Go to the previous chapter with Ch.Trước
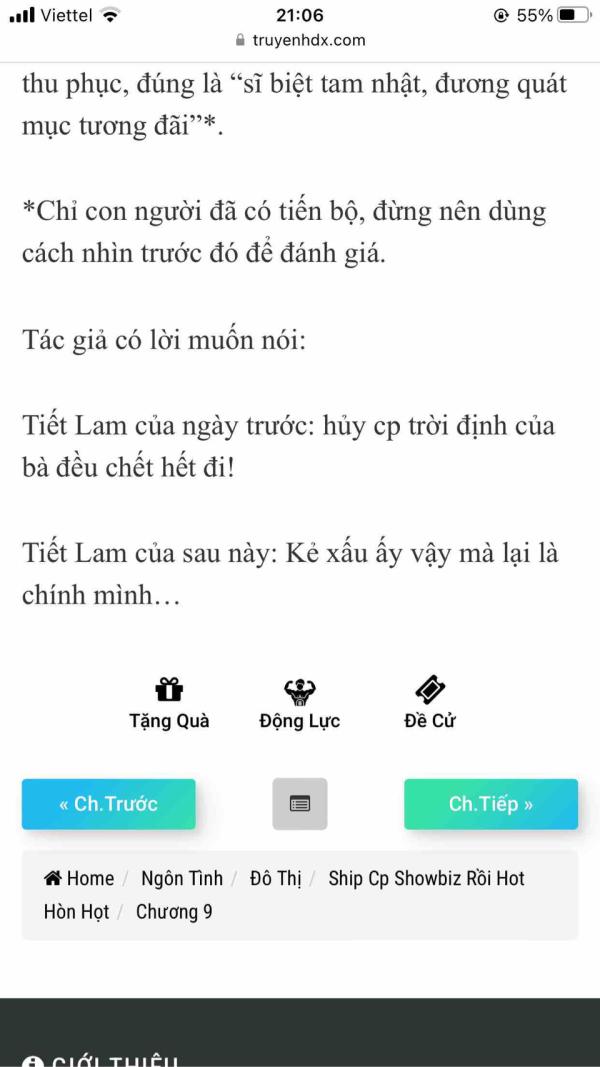Image resolution: width=600 pixels, height=1067 pixels. [x=108, y=804]
